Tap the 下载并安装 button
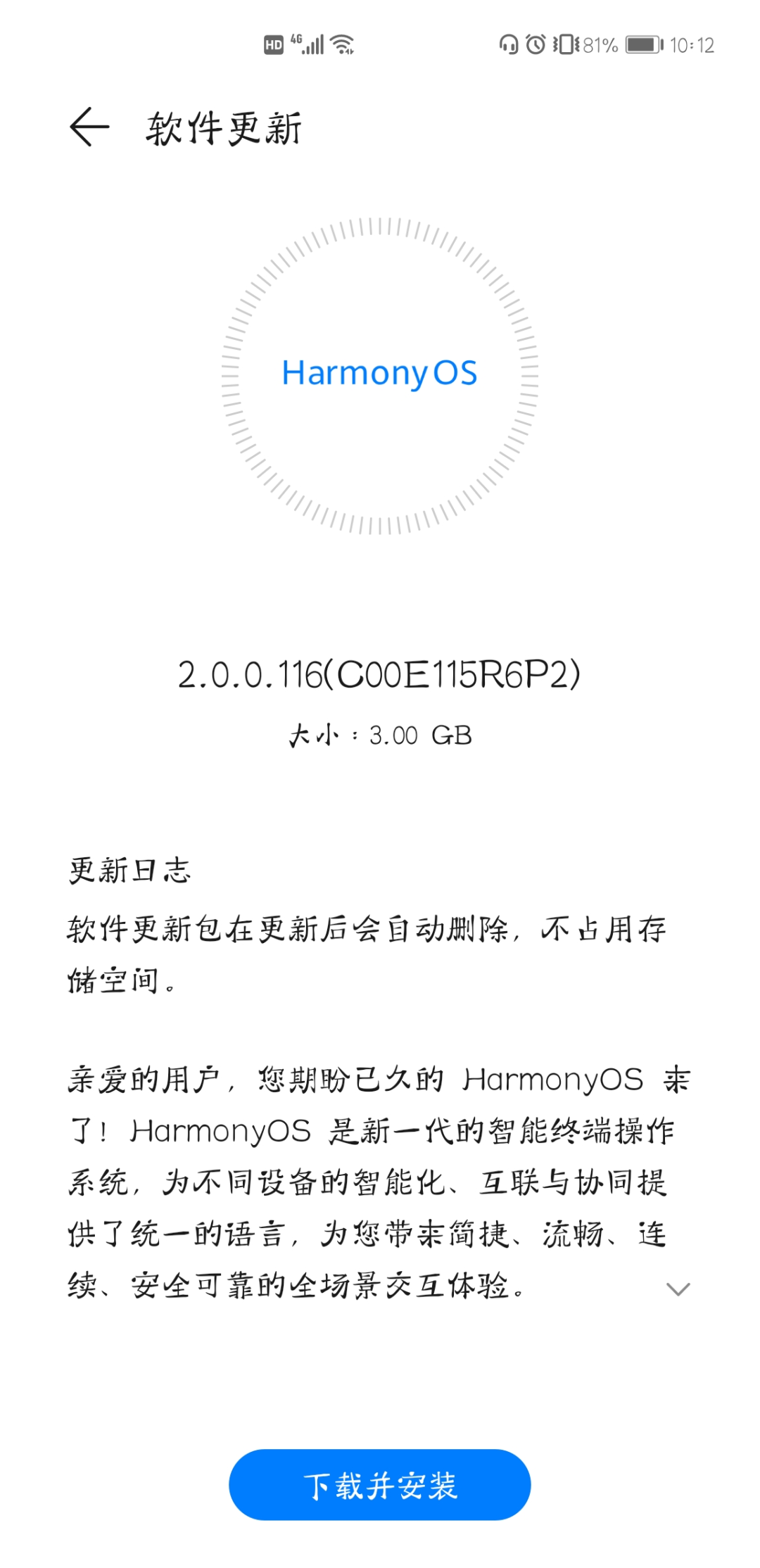 coord(379,1484)
